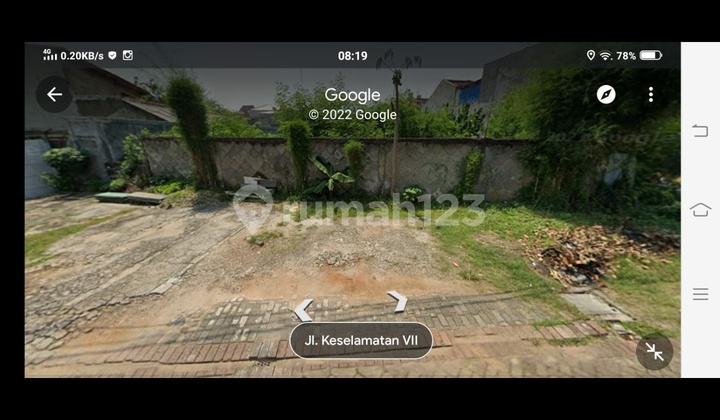Tap the system home button
Screen dimensions: 720x420
pyautogui.click(x=700, y=210)
